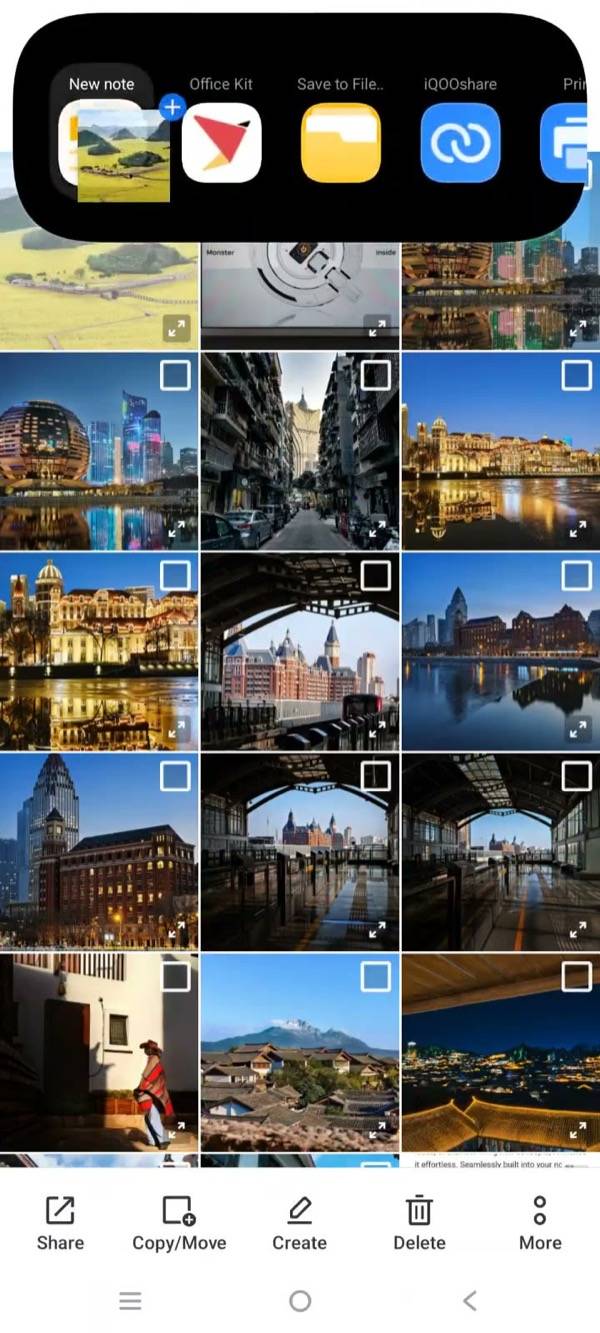Expand the tall skyscraper brick building photo

tap(178, 930)
